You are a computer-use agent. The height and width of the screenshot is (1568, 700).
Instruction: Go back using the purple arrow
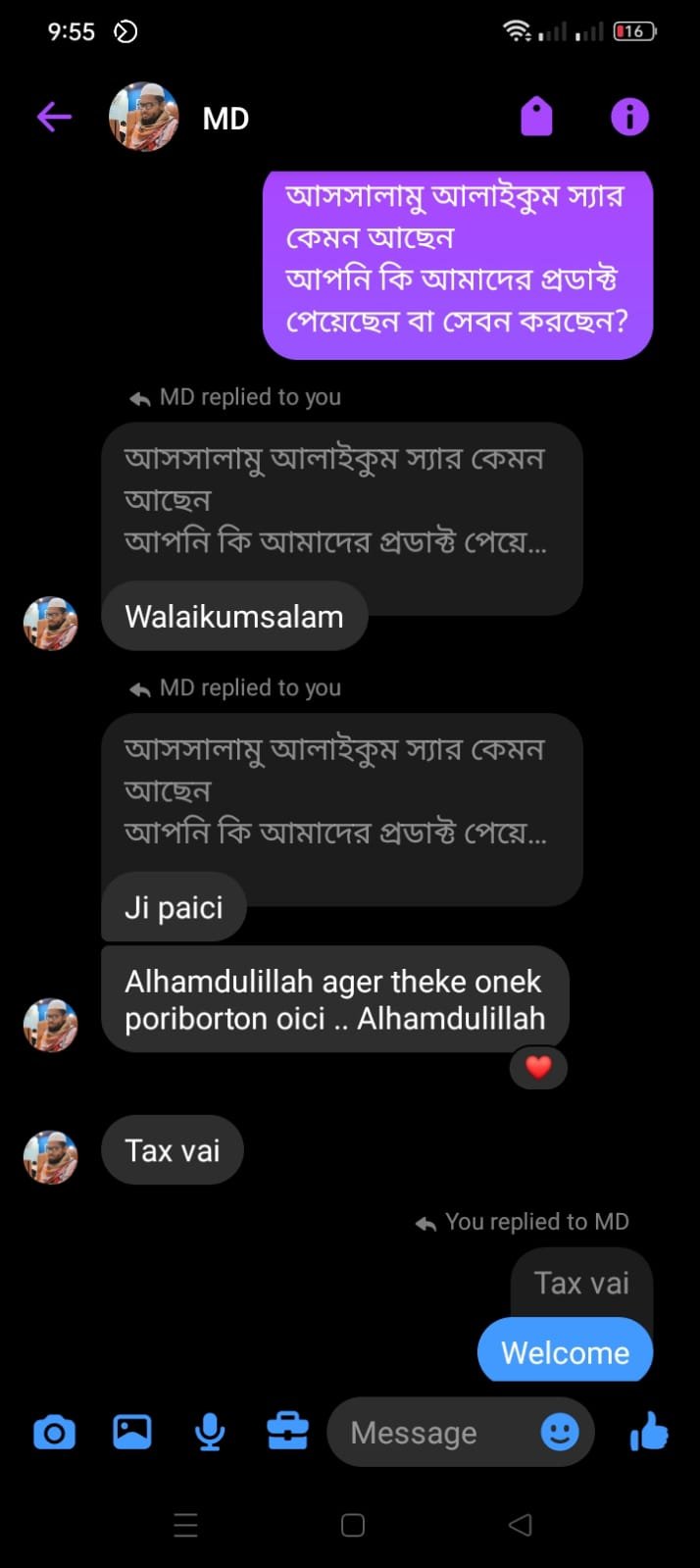coord(54,118)
